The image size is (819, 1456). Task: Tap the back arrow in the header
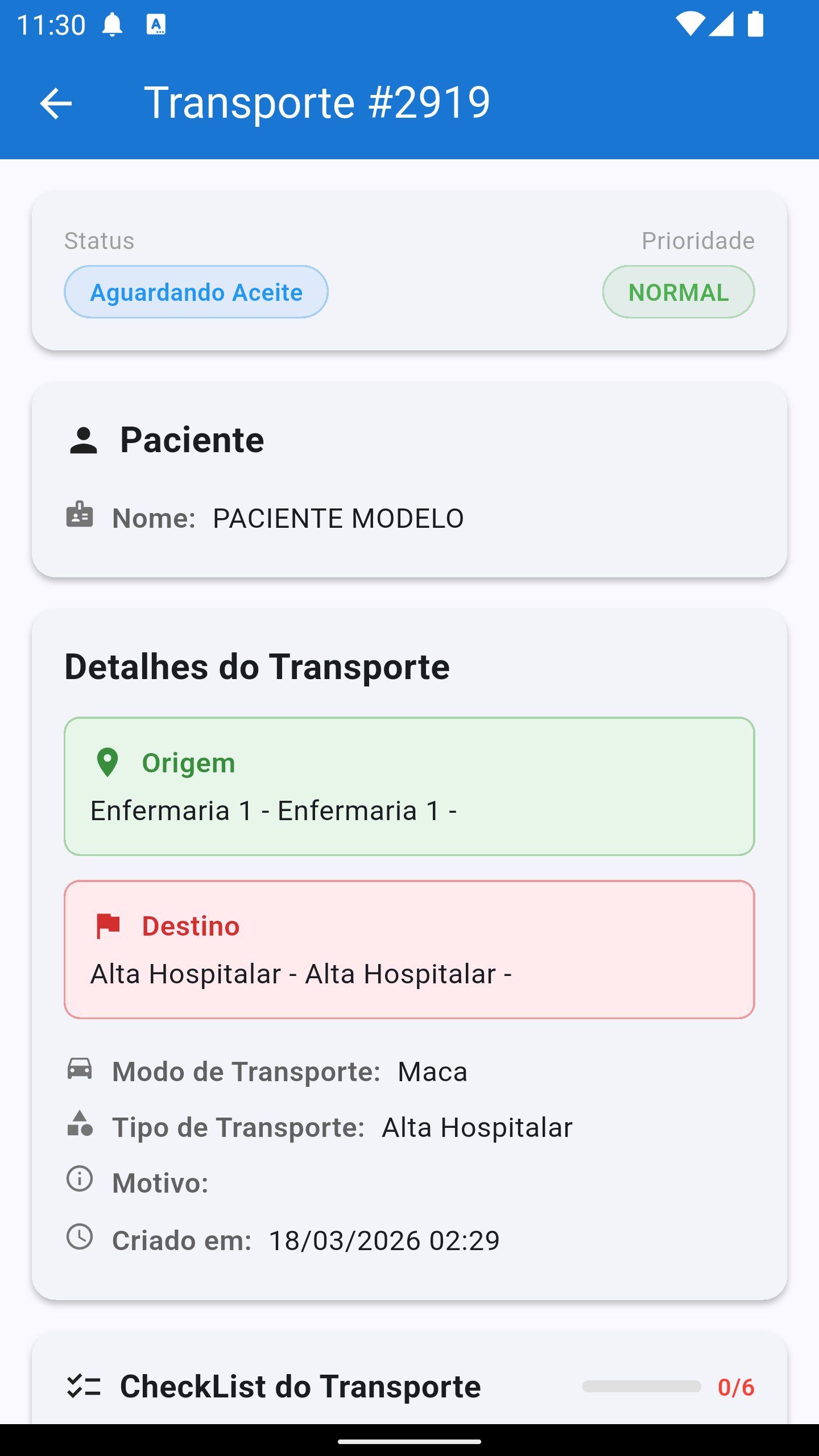click(x=55, y=104)
